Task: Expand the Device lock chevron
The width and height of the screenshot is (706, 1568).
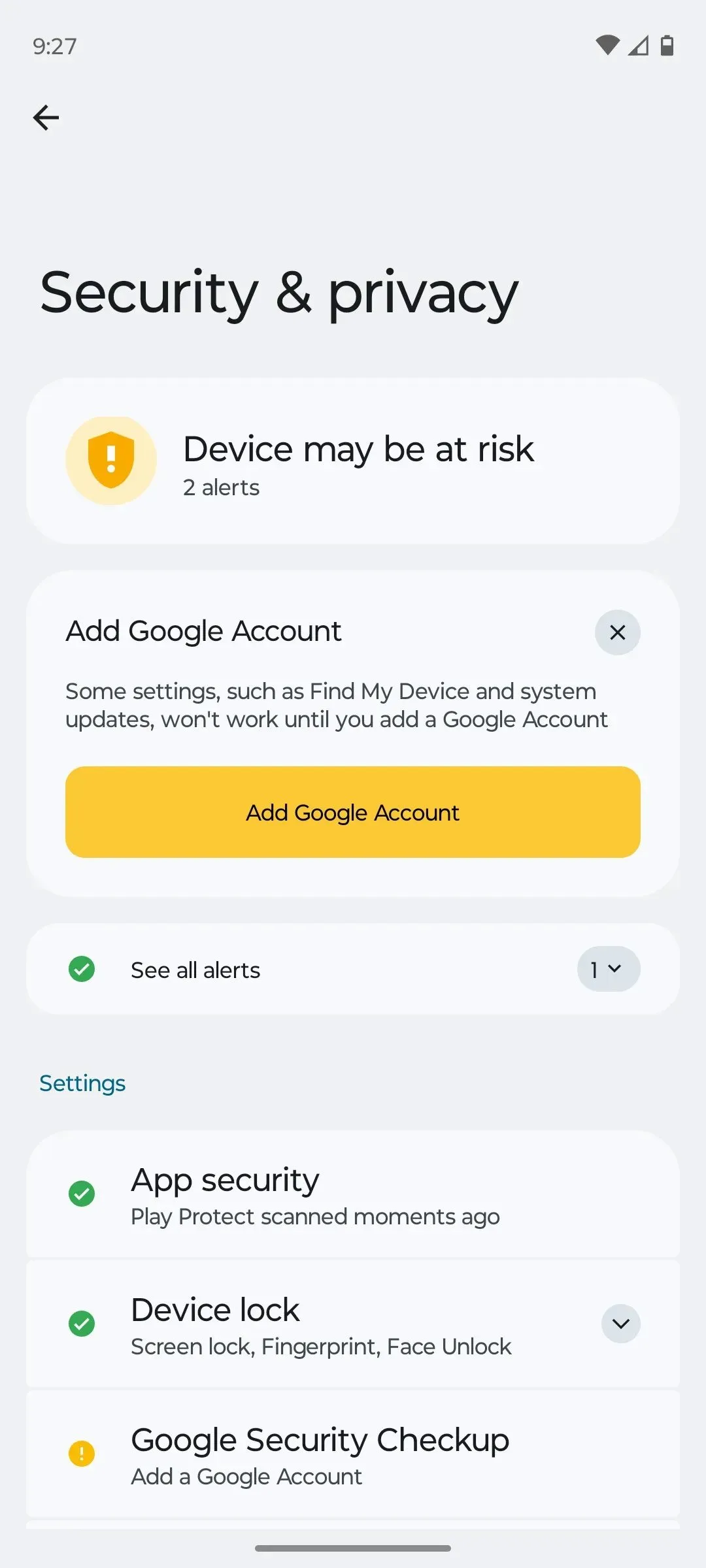Action: [620, 1324]
